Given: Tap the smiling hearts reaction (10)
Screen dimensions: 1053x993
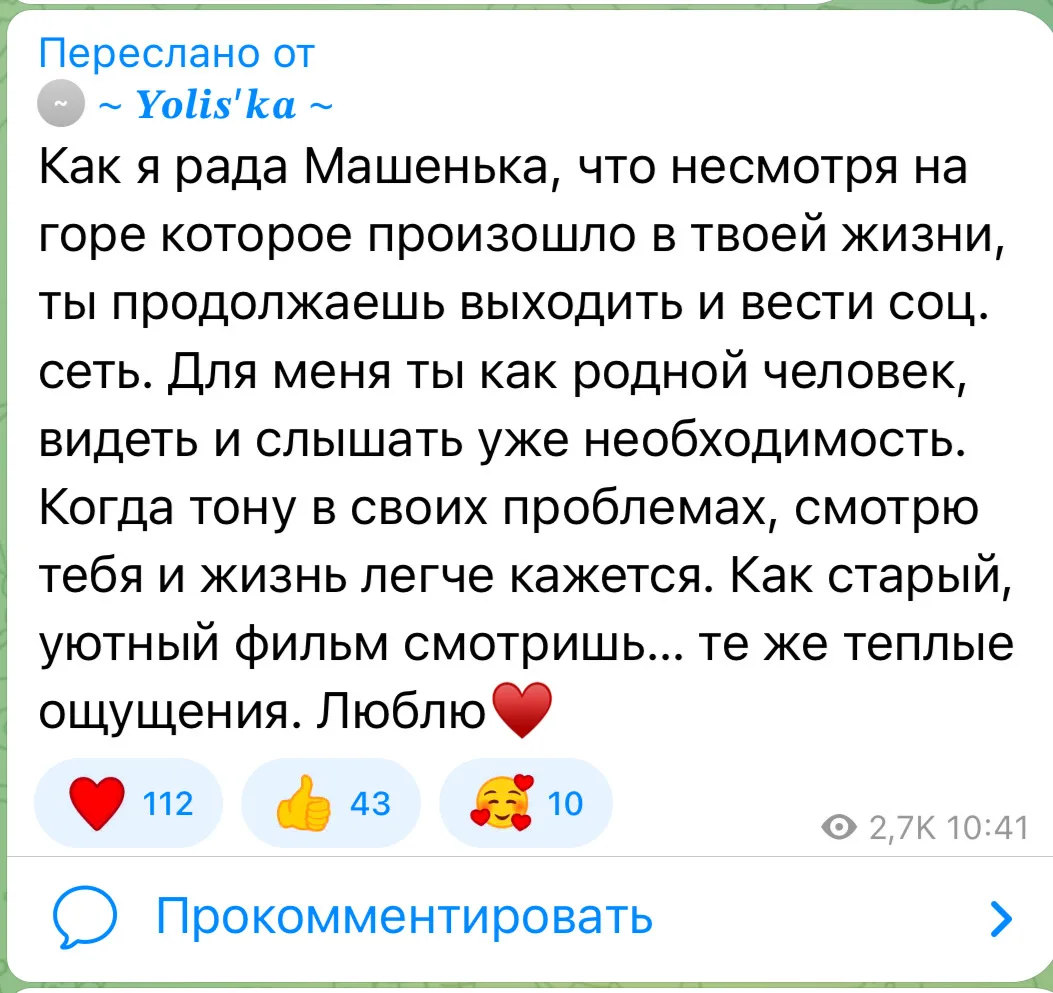Looking at the screenshot, I should point(525,803).
